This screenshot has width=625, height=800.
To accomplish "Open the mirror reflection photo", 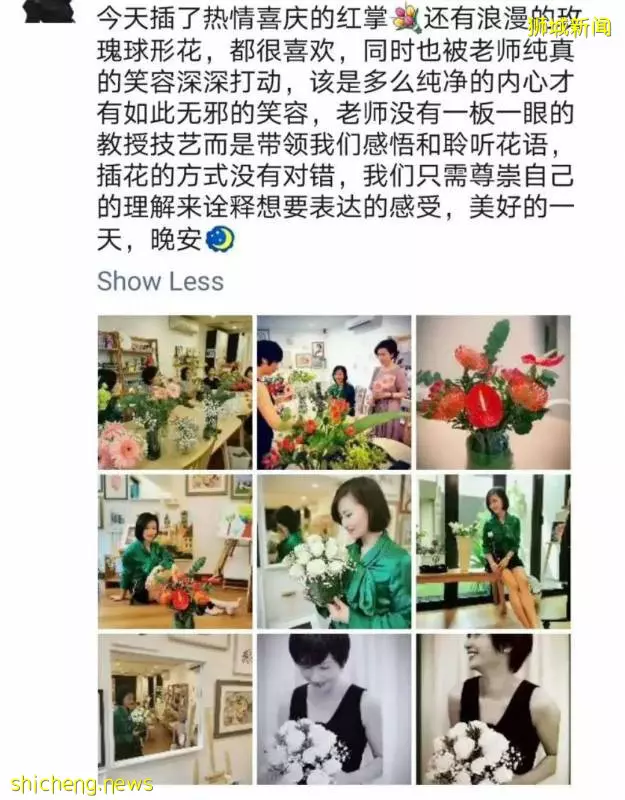I will [175, 709].
